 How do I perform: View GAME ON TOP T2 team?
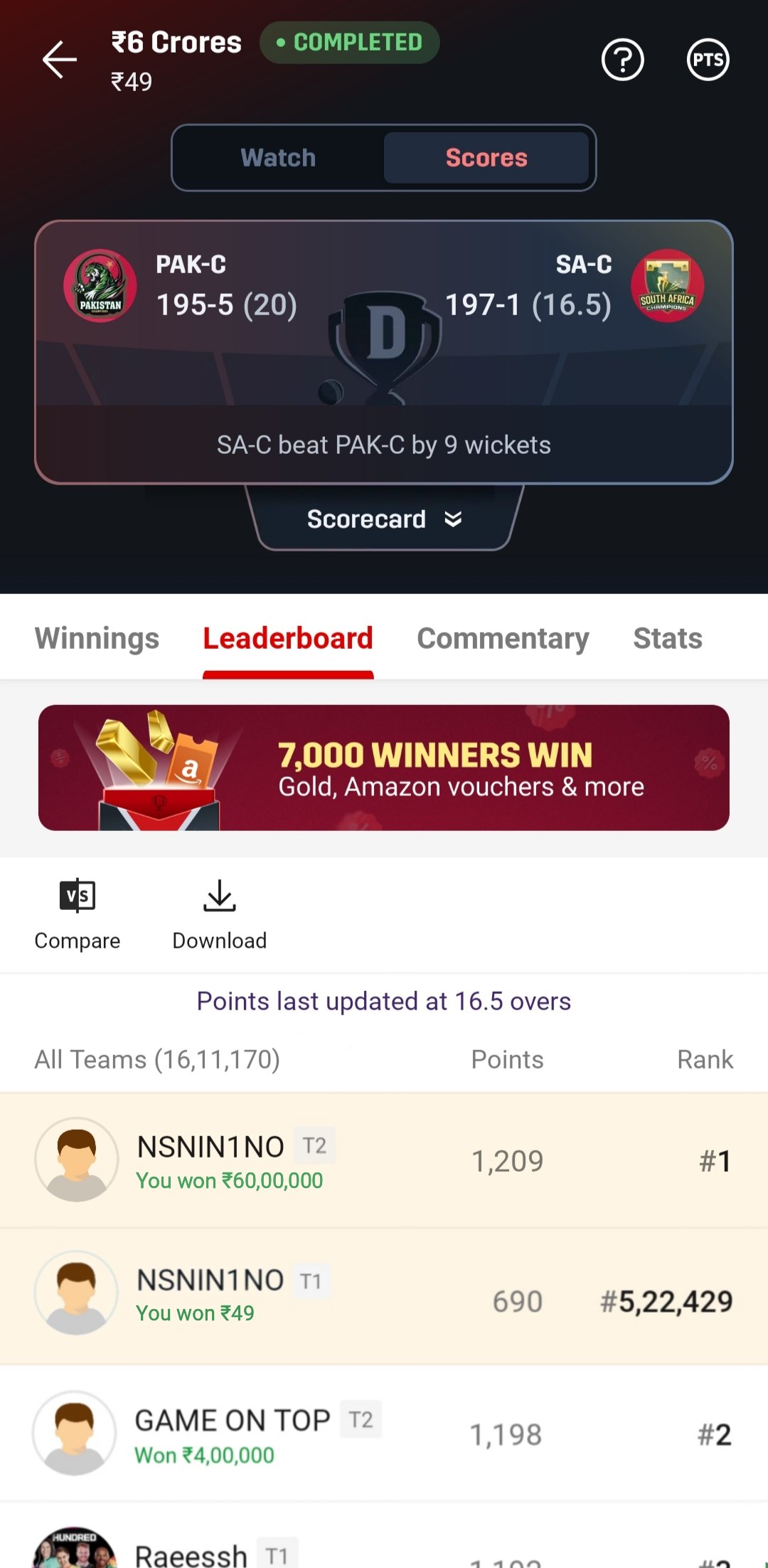pyautogui.click(x=384, y=1434)
